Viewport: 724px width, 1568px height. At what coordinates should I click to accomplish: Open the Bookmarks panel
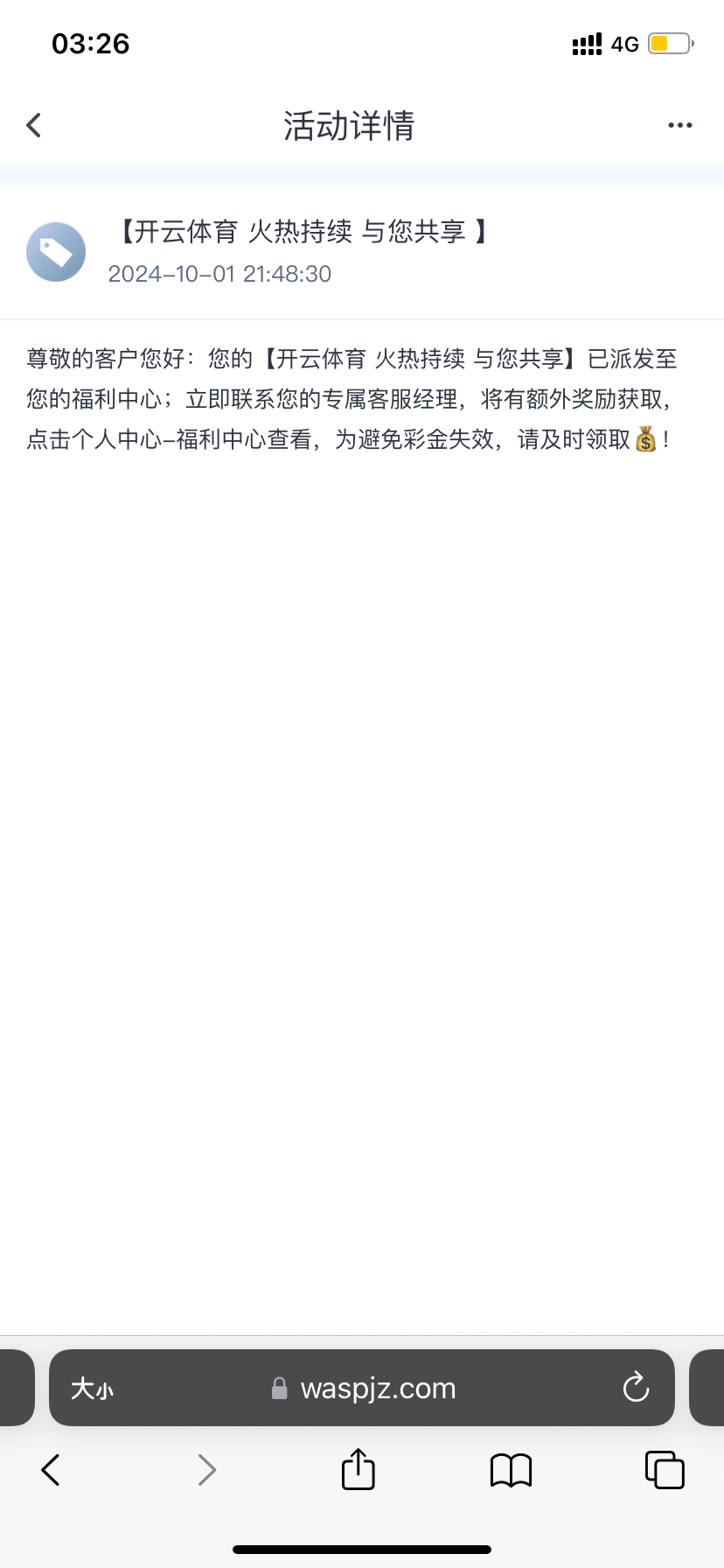coord(511,1470)
